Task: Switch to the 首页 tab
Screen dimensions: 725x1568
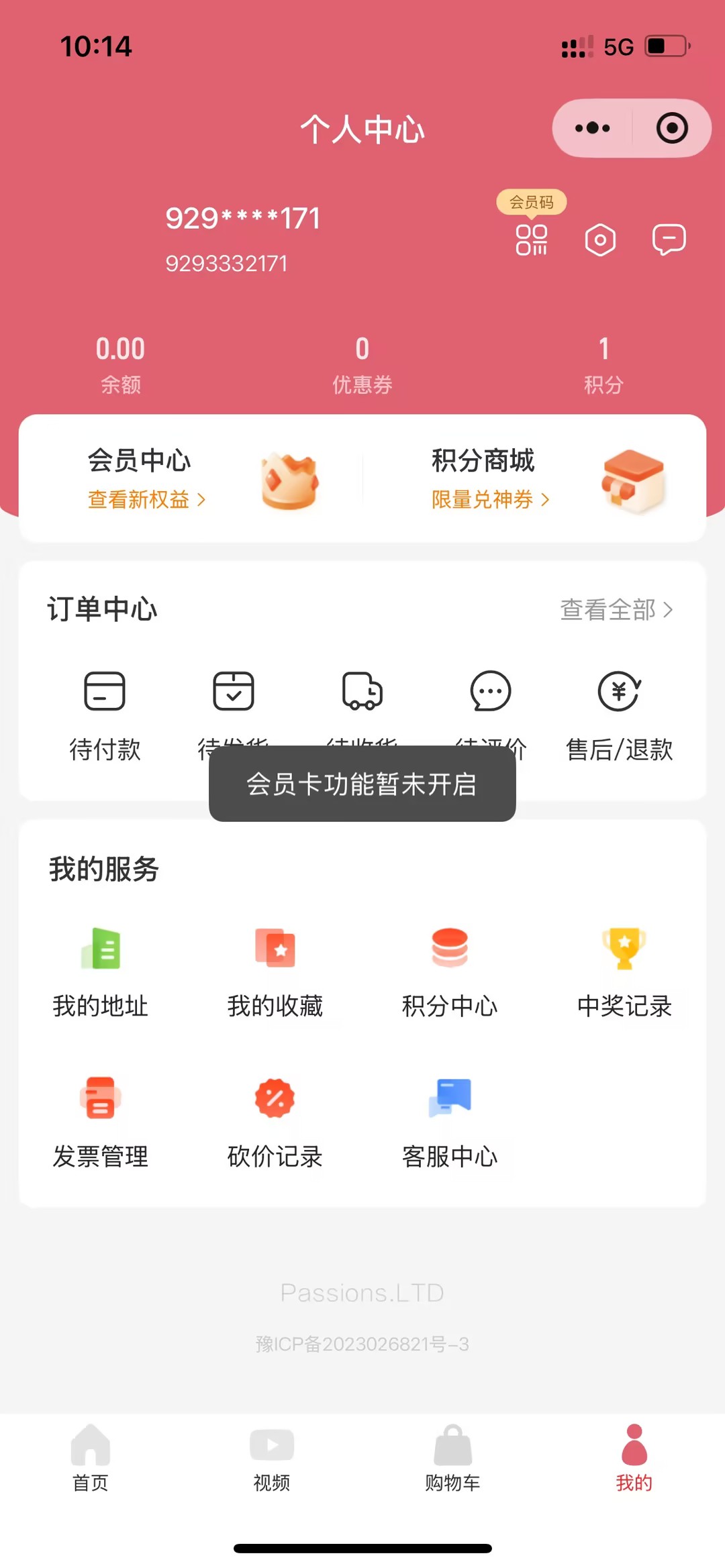Action: coord(91,1457)
